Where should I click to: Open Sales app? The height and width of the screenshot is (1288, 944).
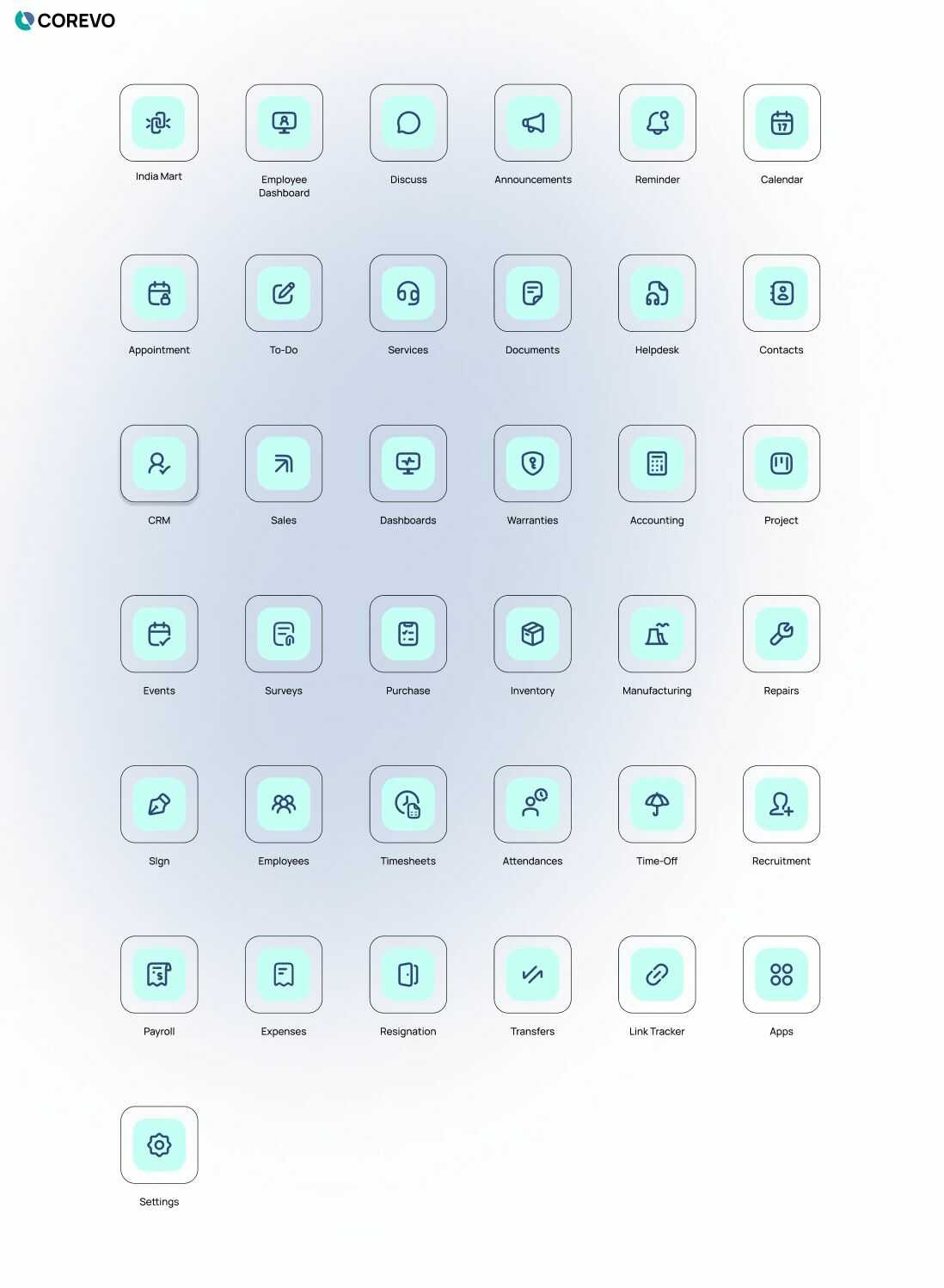(x=284, y=463)
